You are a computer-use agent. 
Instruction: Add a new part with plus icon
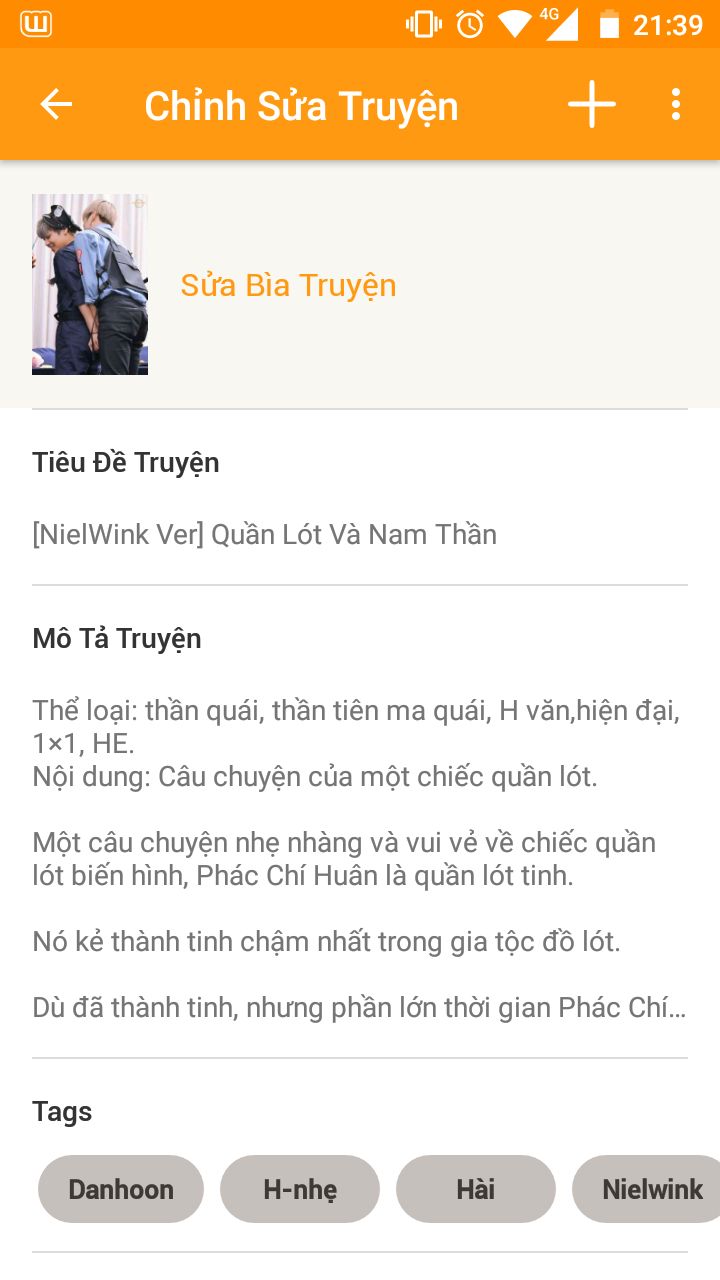592,104
